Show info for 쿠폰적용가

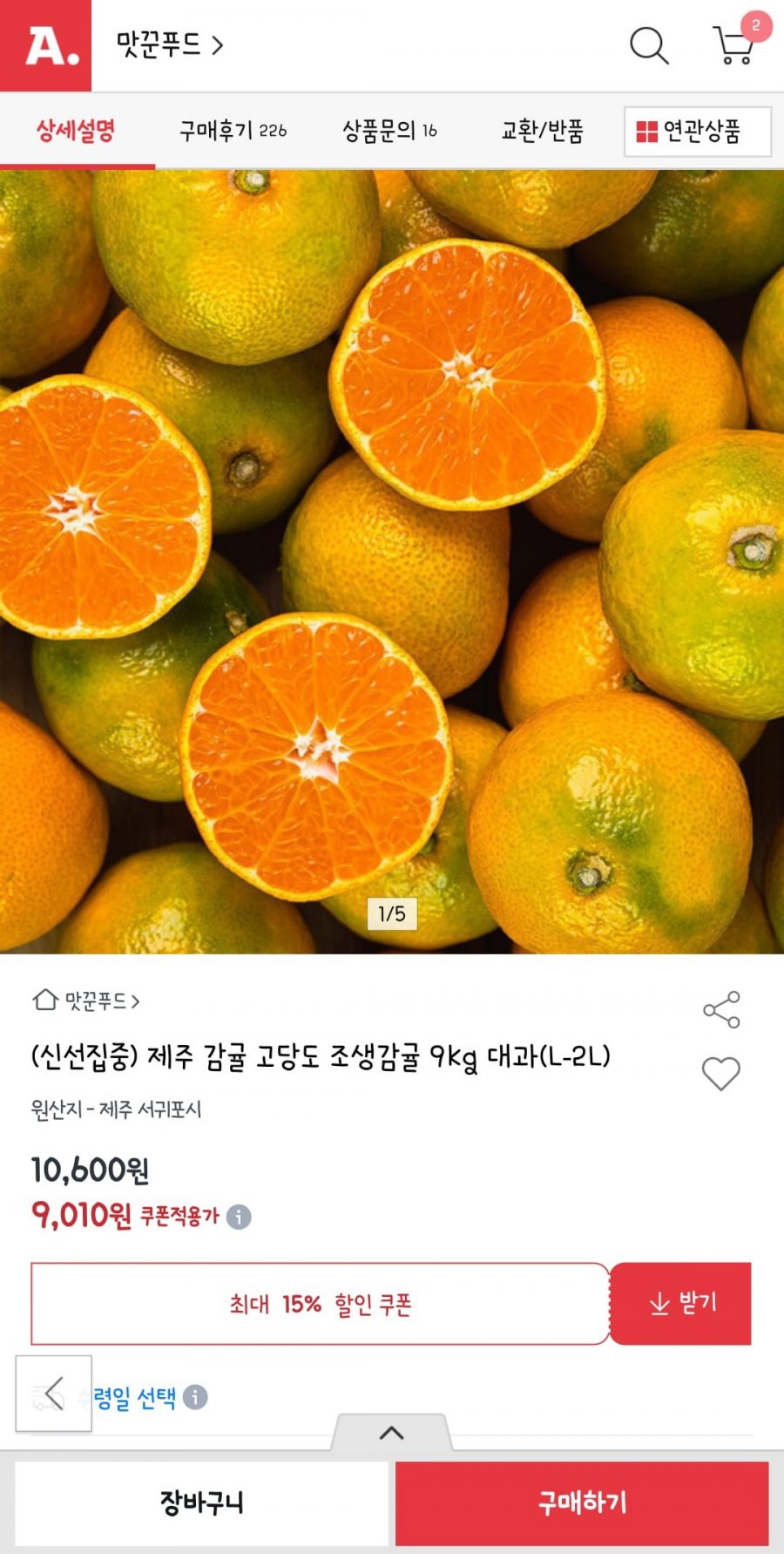click(x=239, y=1217)
